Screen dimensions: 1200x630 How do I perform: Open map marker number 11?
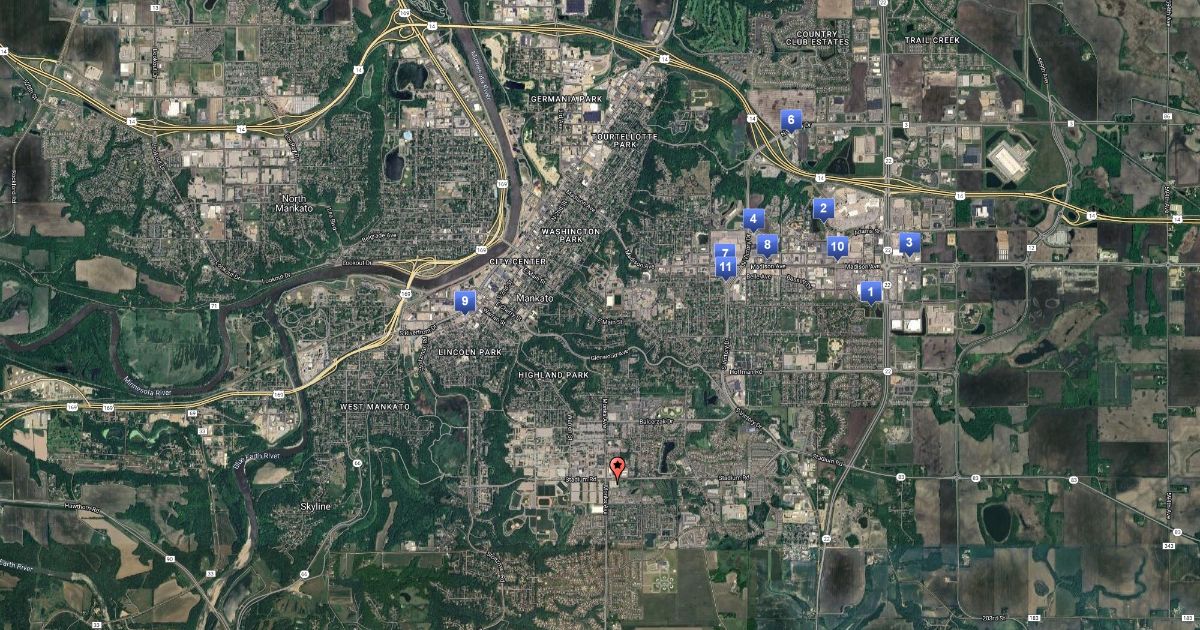pyautogui.click(x=726, y=268)
